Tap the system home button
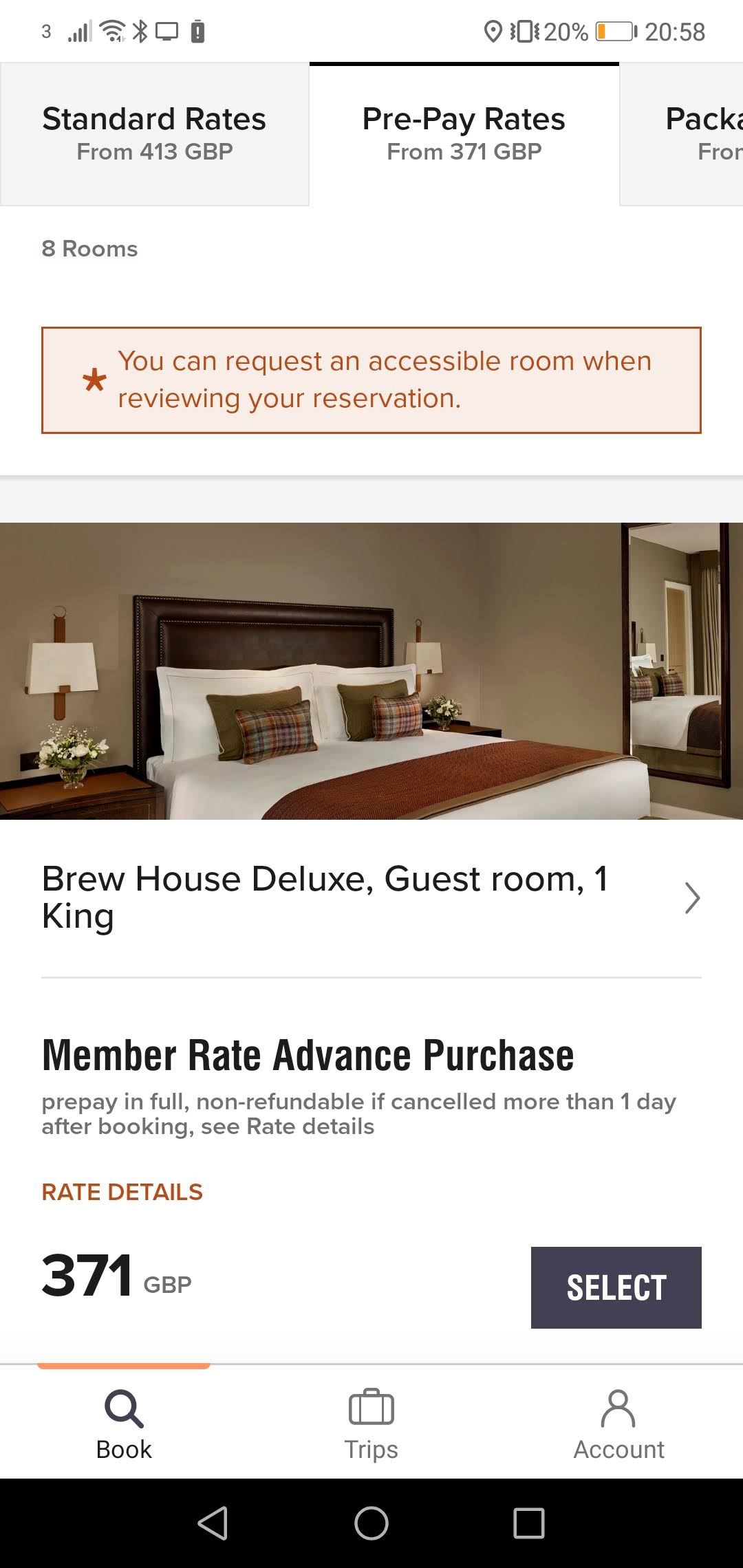The height and width of the screenshot is (1568, 743). (371, 1523)
